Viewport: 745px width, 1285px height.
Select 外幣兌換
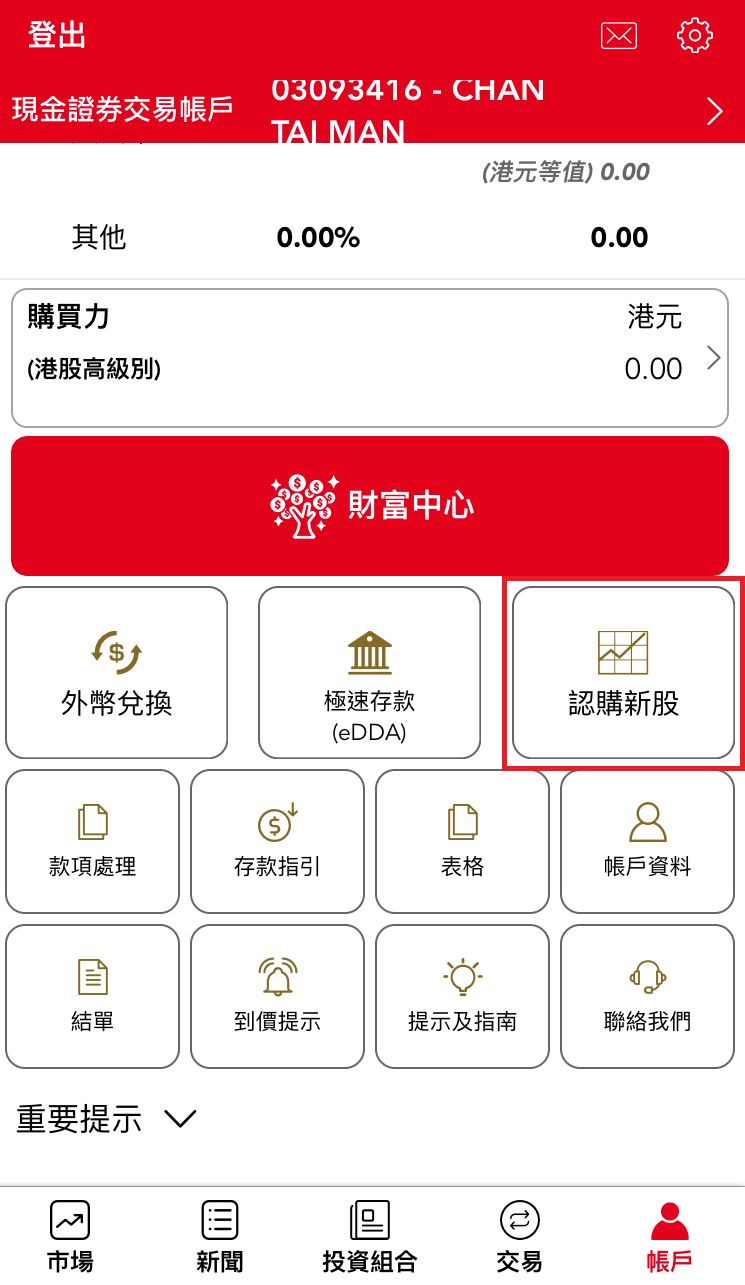coord(117,673)
